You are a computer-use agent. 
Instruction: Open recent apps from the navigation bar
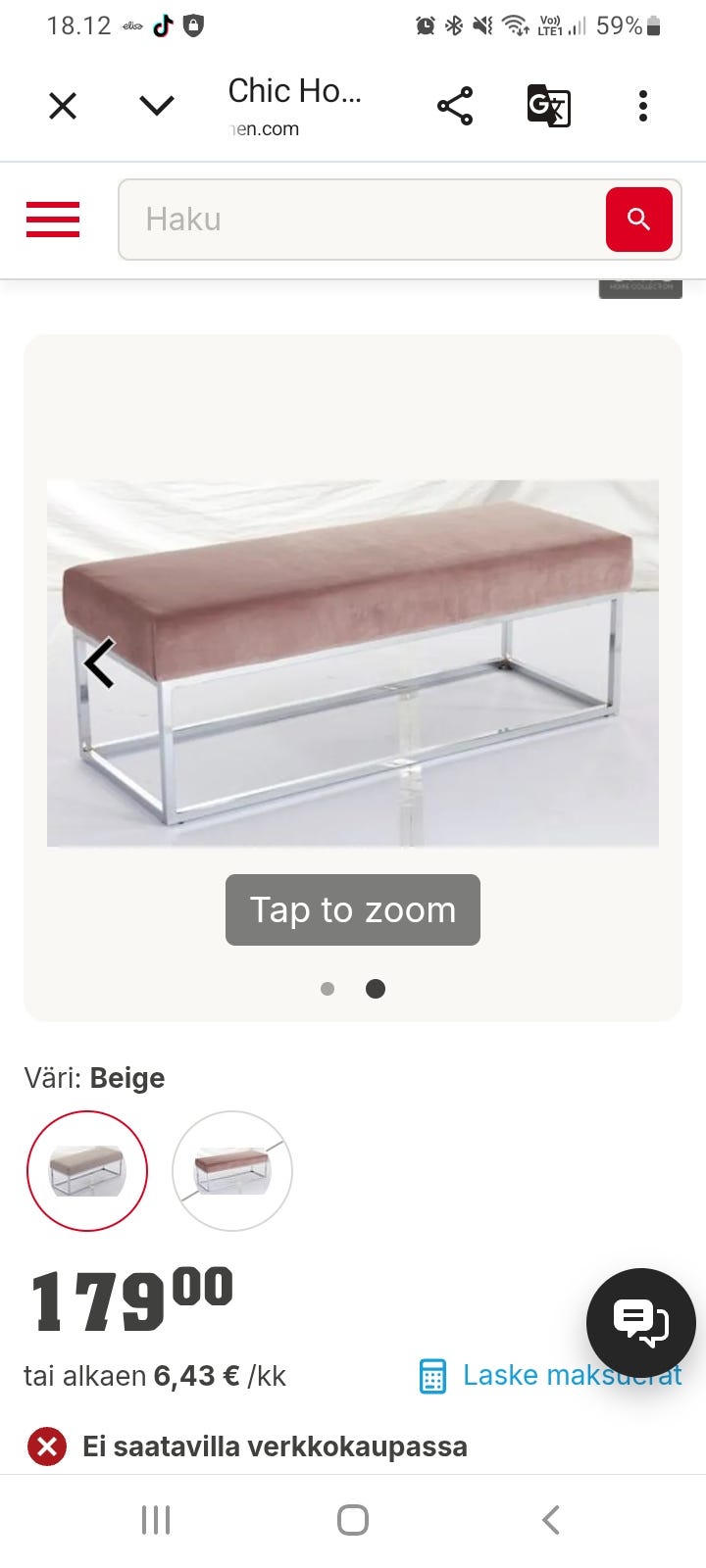[x=156, y=1520]
